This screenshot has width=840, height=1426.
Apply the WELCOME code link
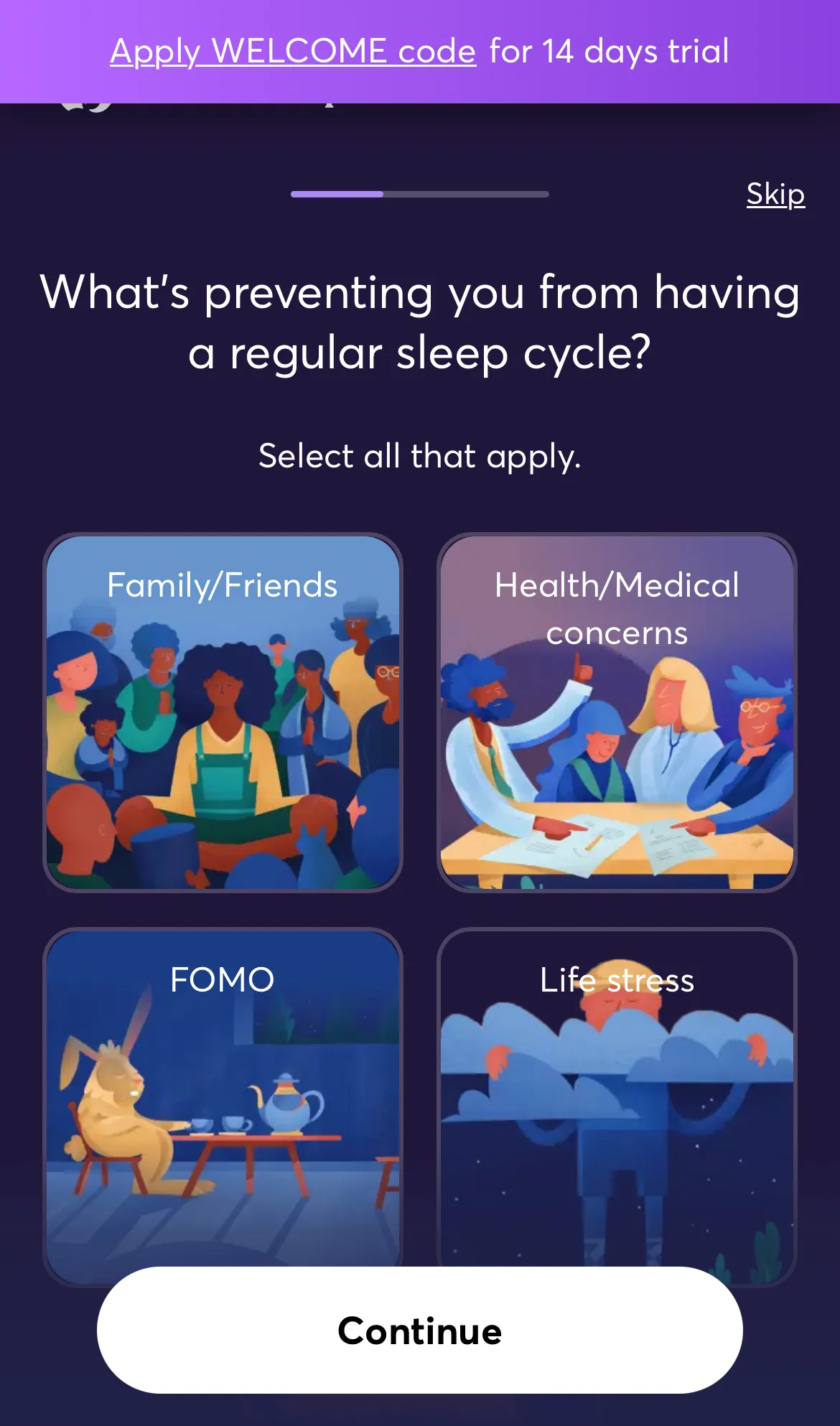tap(293, 52)
